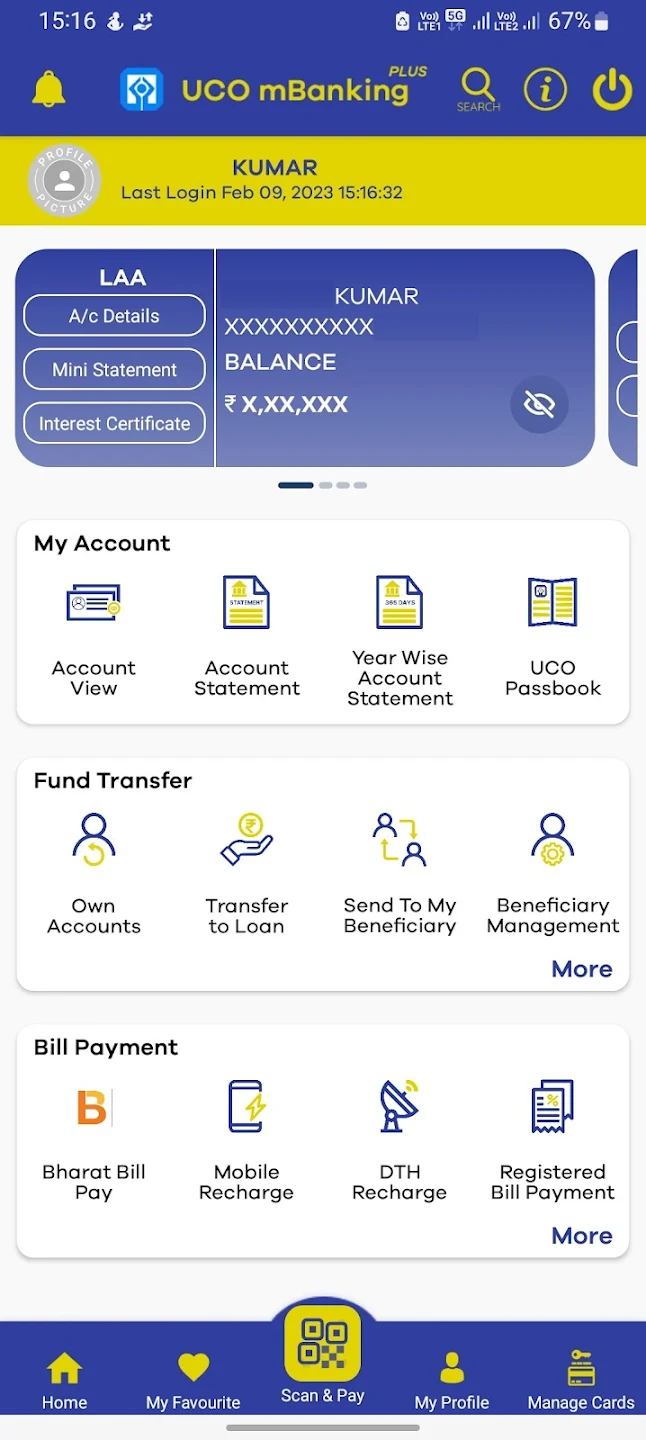Start a Mobile Recharge
The height and width of the screenshot is (1440, 646).
(x=246, y=1140)
